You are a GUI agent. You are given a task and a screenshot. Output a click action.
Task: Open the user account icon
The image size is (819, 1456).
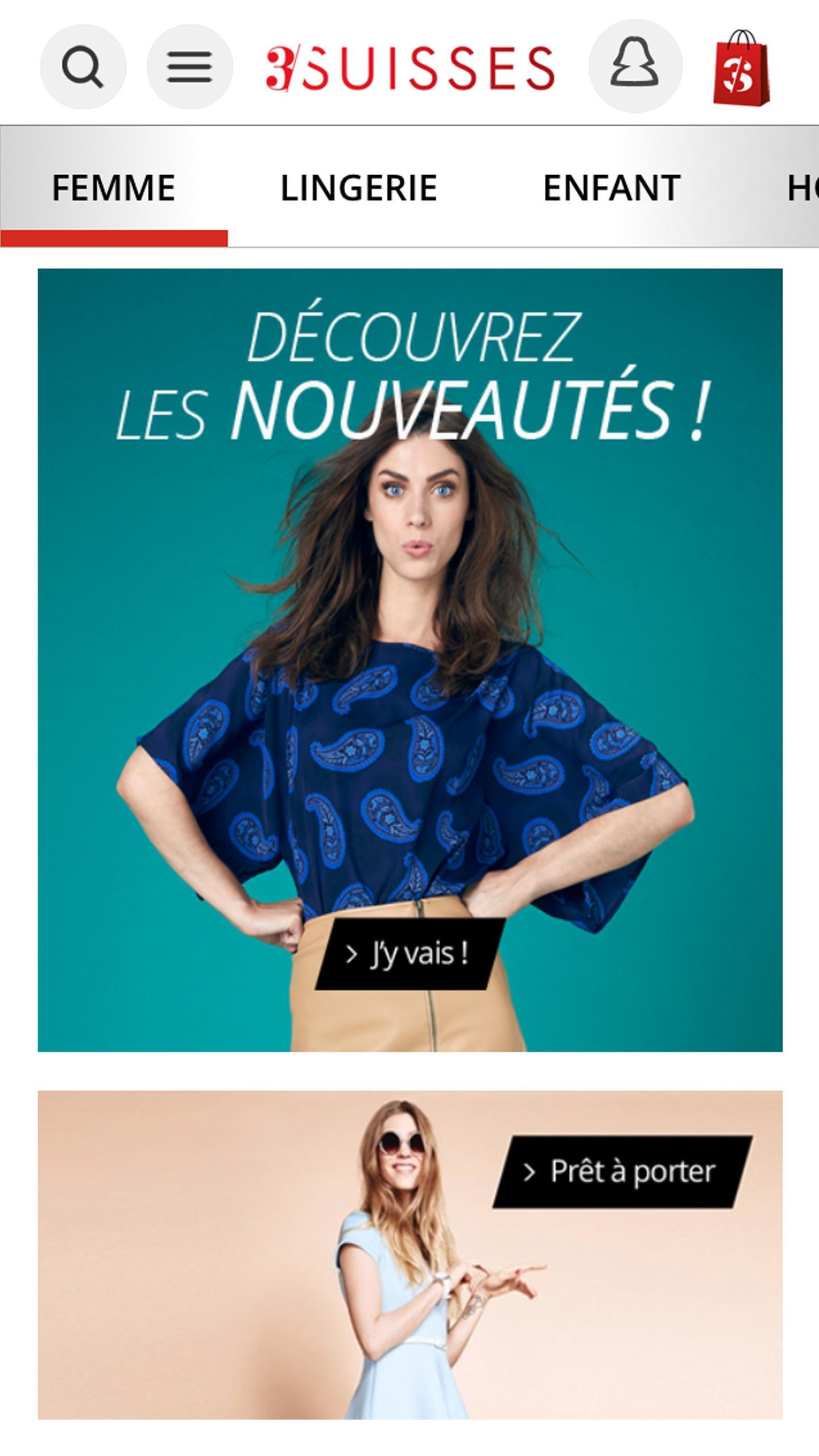point(635,66)
